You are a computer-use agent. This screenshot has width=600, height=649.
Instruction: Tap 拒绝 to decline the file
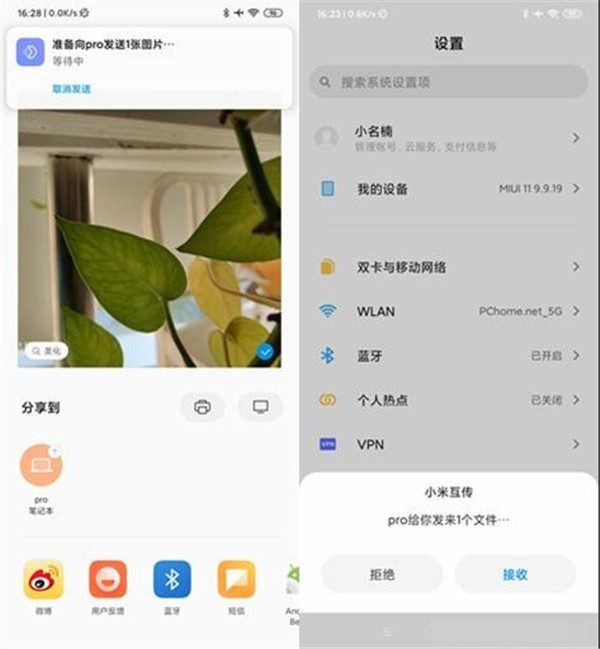pos(381,575)
